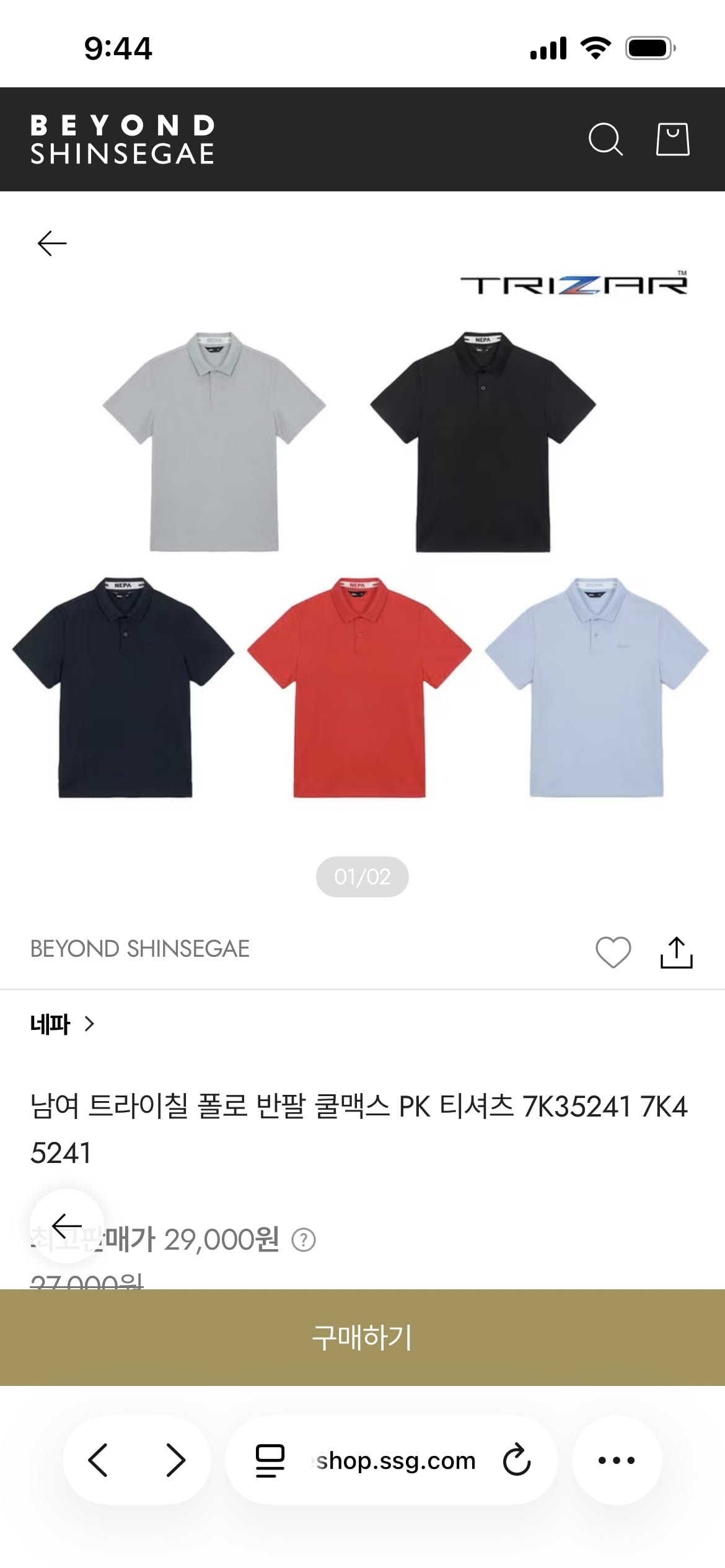Add this polo shirt to wishlist
The width and height of the screenshot is (725, 1568).
click(613, 952)
